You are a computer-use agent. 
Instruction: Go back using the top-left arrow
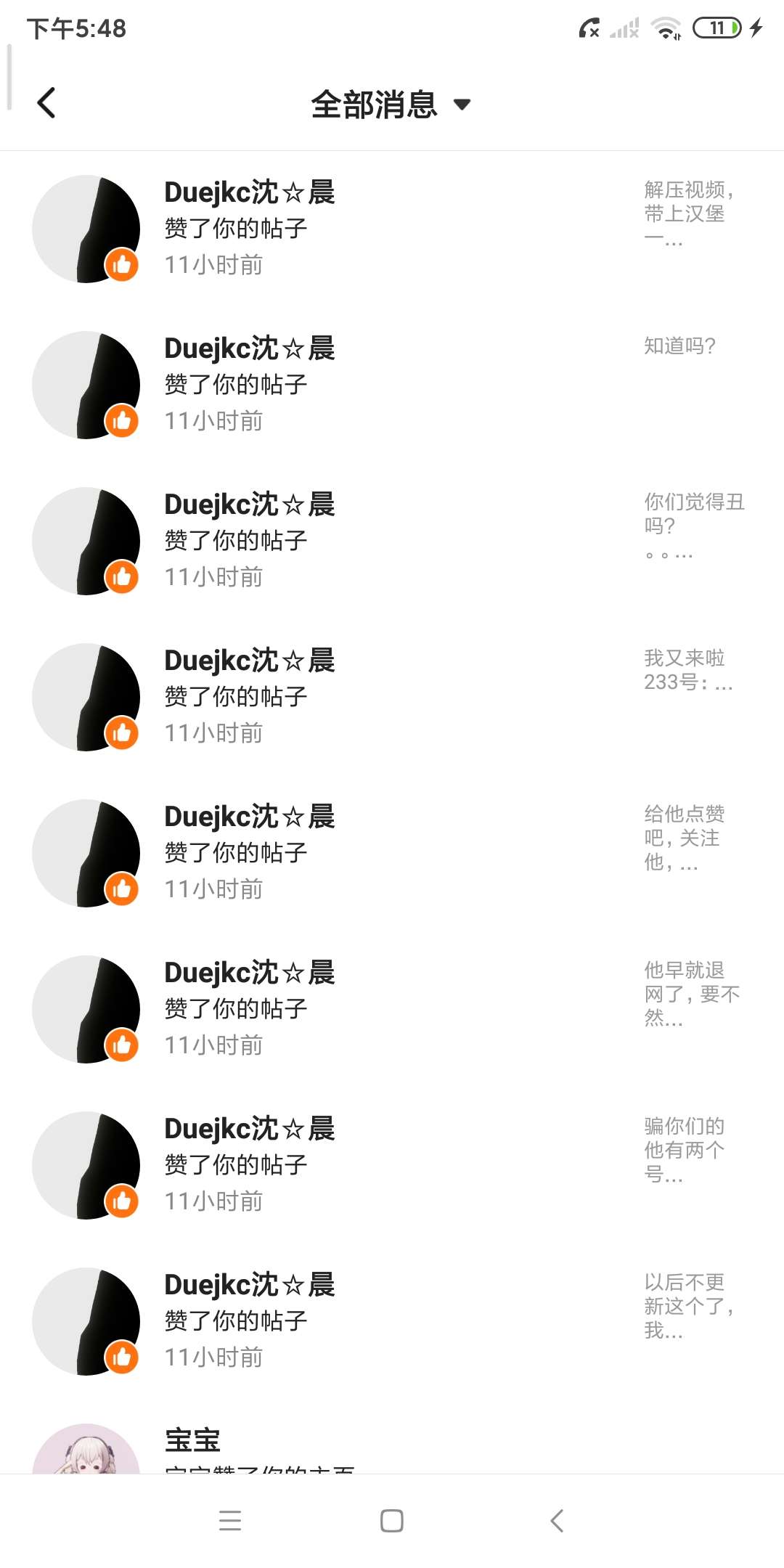point(46,103)
